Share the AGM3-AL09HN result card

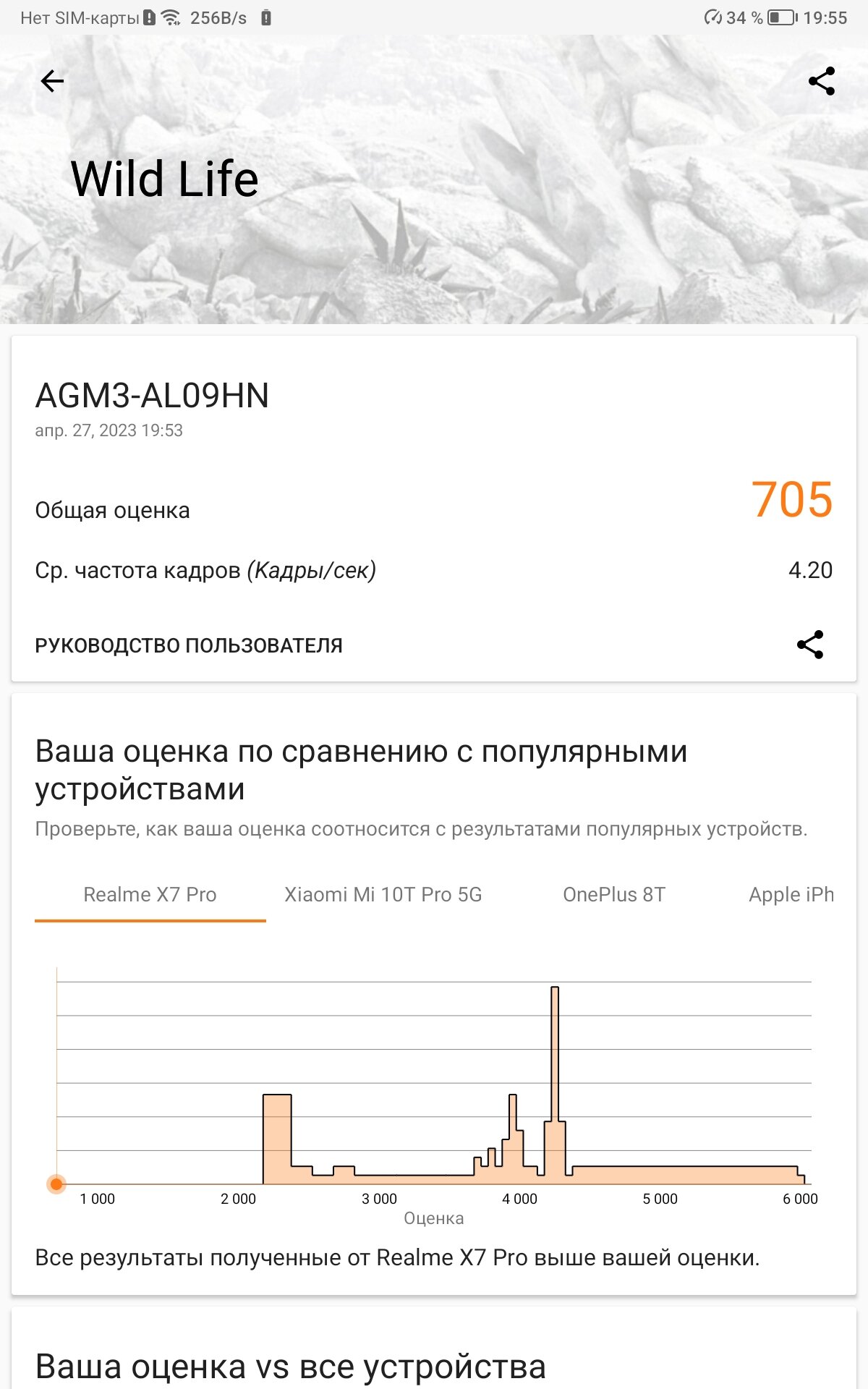click(x=810, y=645)
